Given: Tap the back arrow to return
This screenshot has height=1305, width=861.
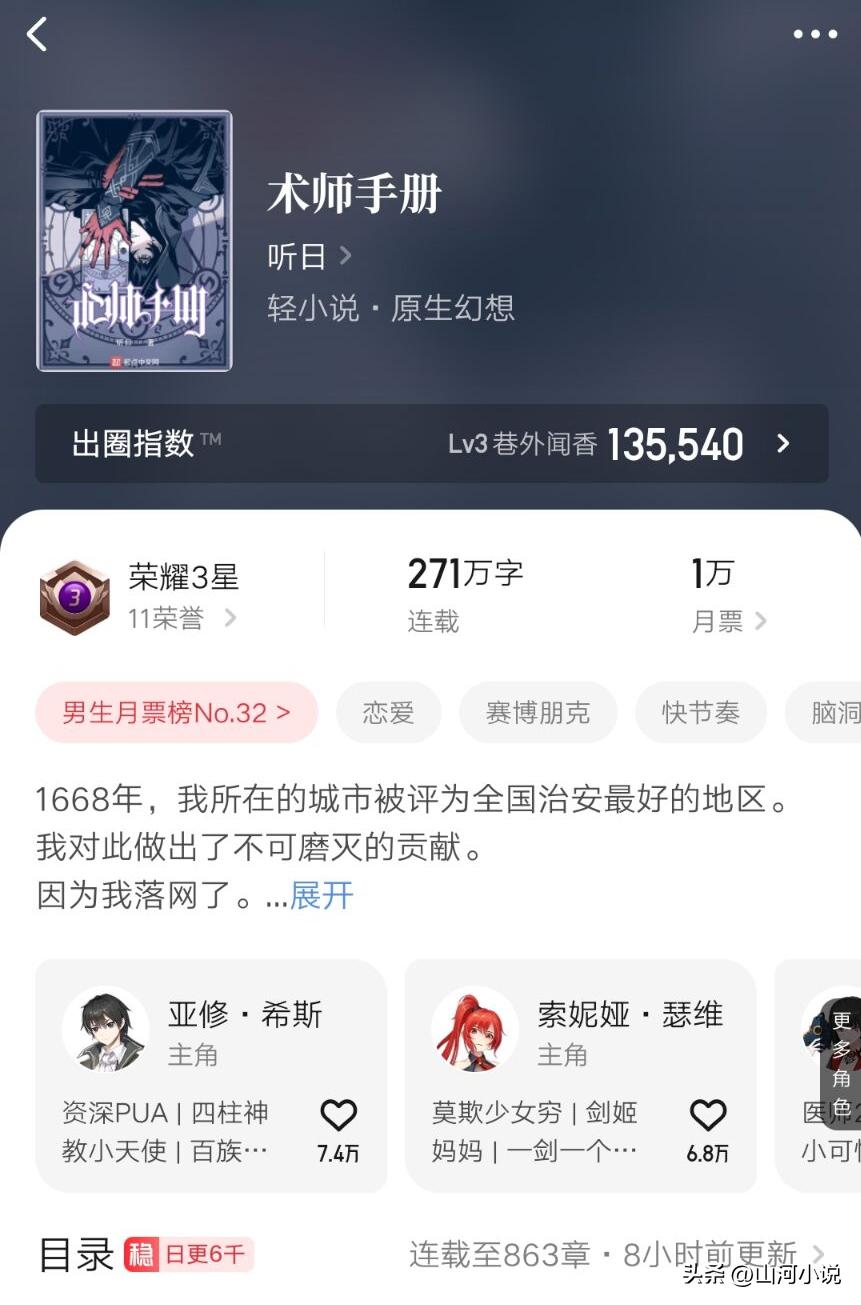Looking at the screenshot, I should point(38,33).
